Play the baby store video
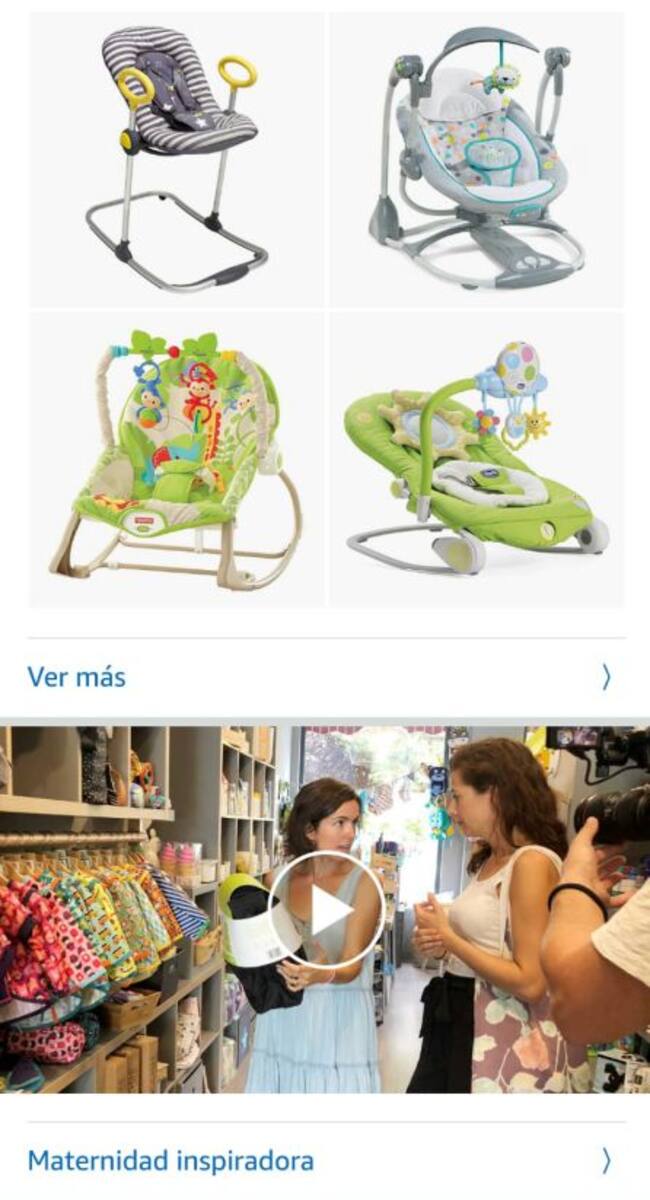 [326, 910]
